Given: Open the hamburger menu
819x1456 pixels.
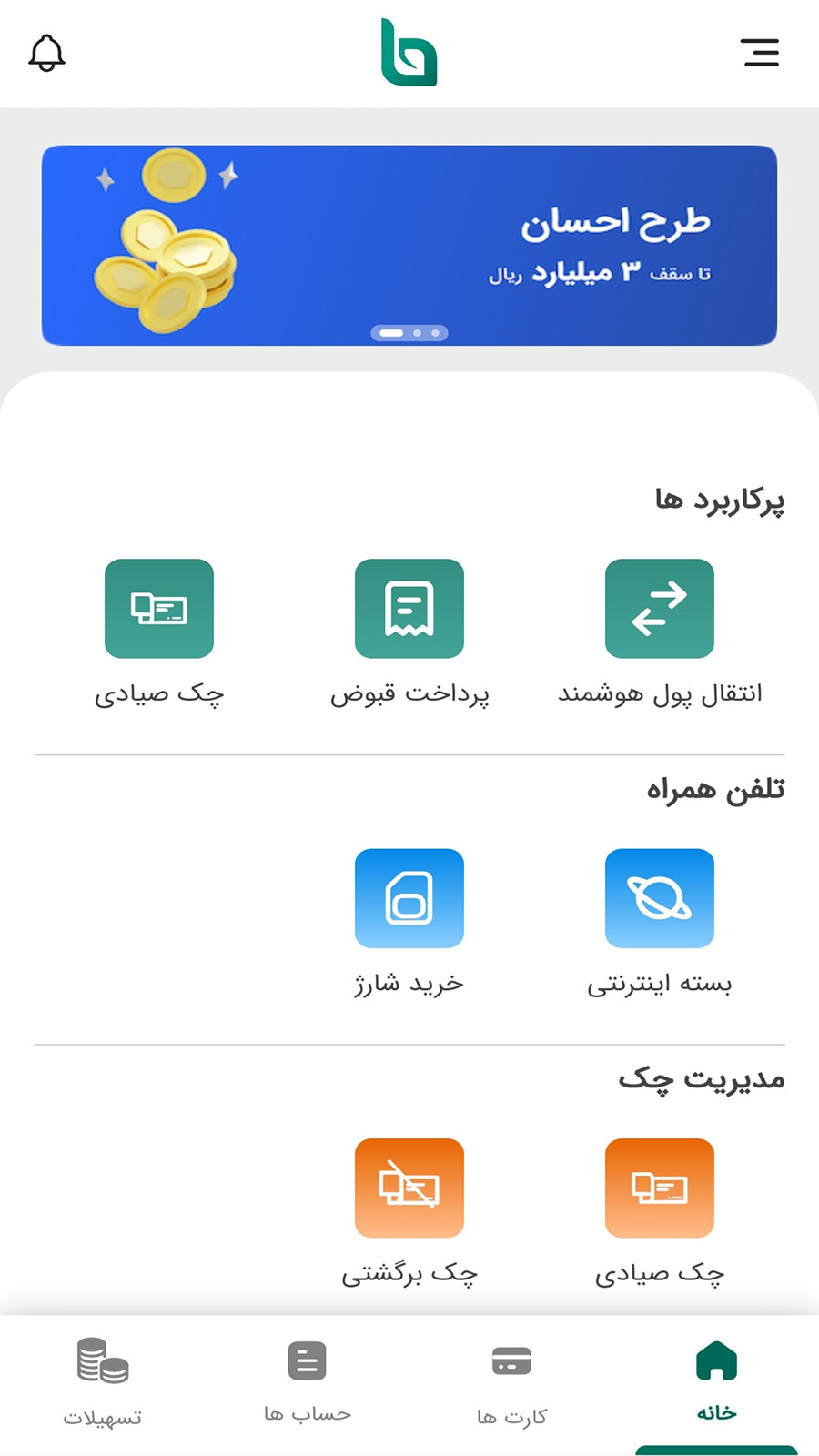Looking at the screenshot, I should tap(761, 53).
